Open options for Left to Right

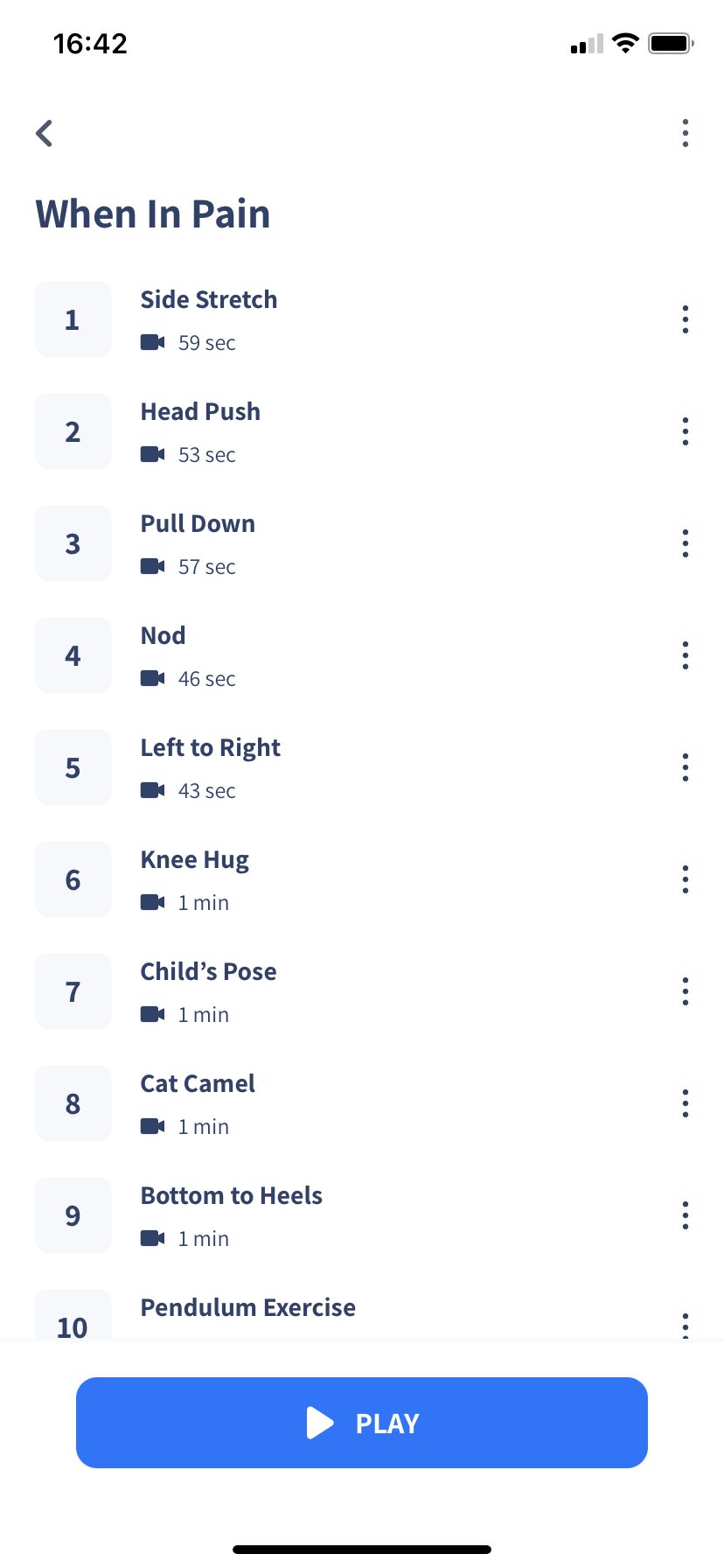[686, 767]
